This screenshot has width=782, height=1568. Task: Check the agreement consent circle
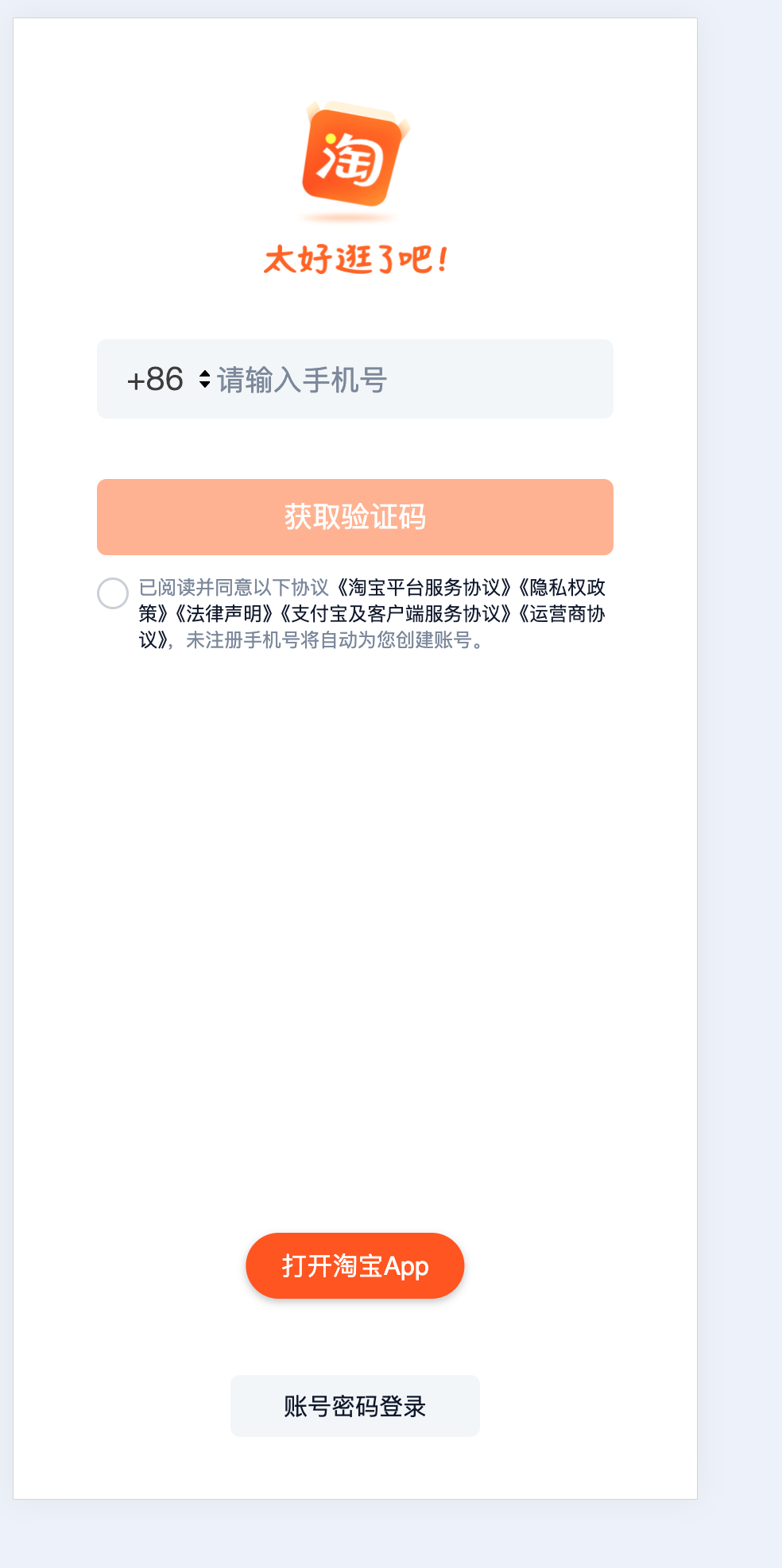[x=113, y=593]
